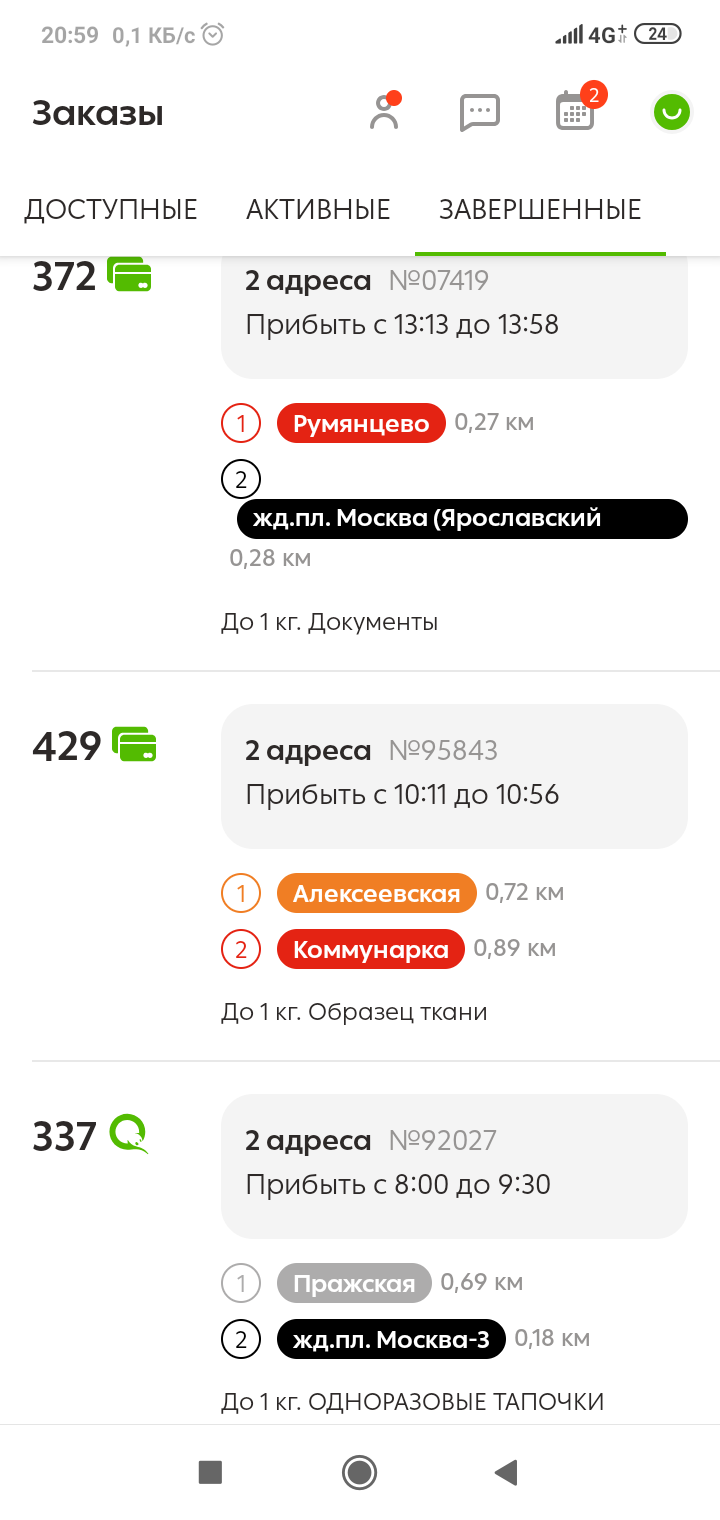Open the calendar with 2 notifications
This screenshot has width=720, height=1520.
575,112
